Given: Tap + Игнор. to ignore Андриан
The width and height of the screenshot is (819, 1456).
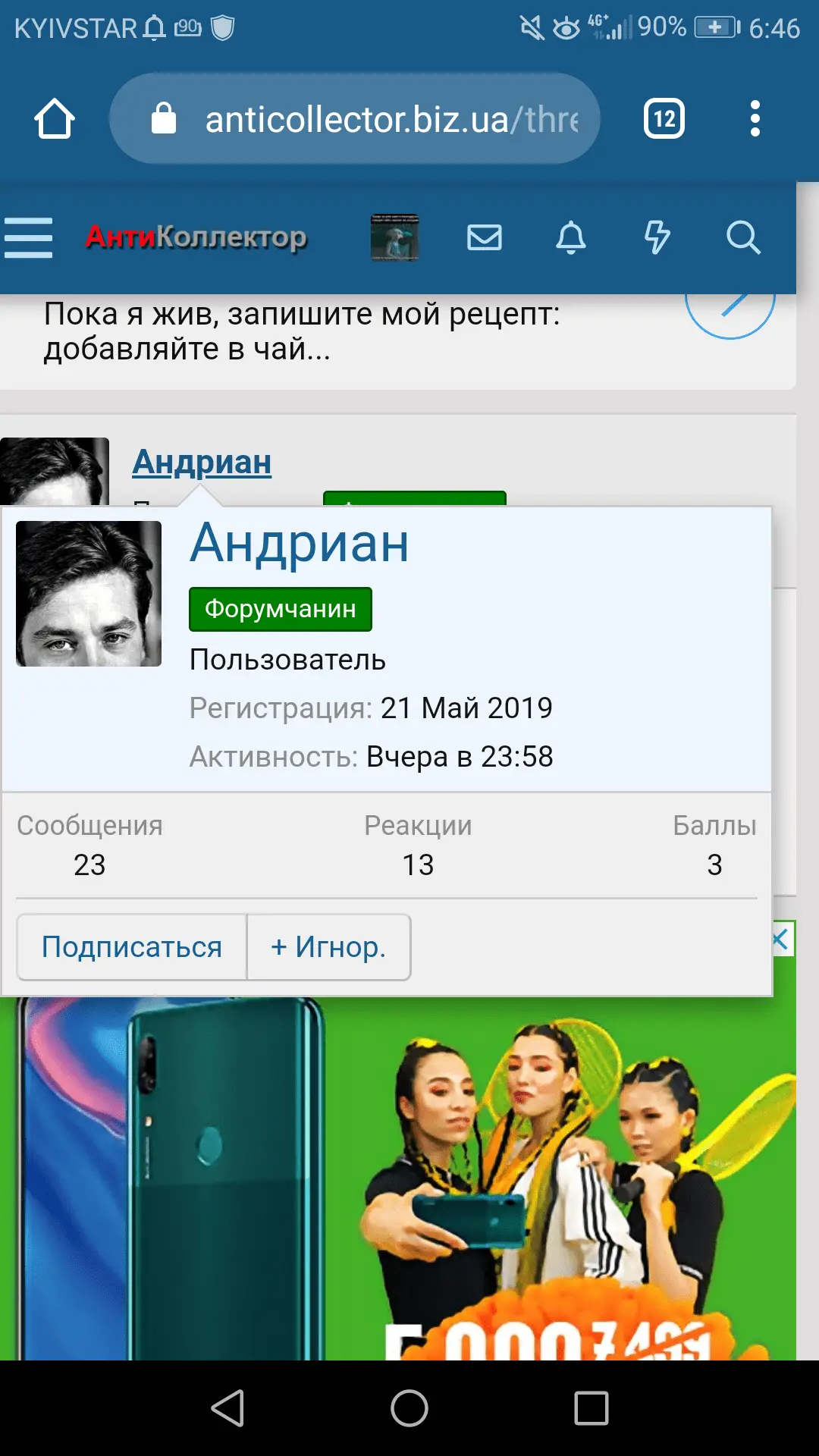Looking at the screenshot, I should click(328, 947).
